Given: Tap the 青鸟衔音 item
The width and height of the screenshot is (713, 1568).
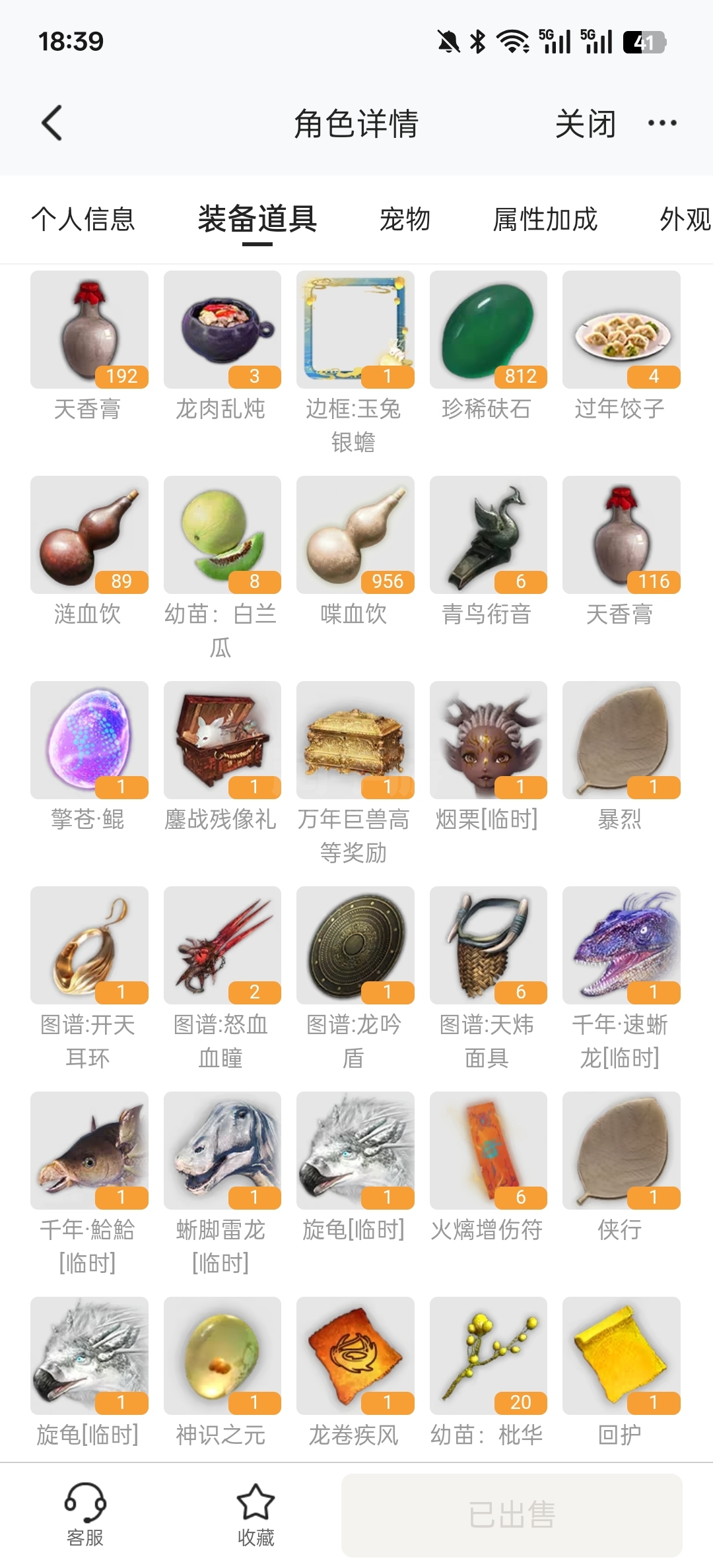Looking at the screenshot, I should click(x=488, y=535).
